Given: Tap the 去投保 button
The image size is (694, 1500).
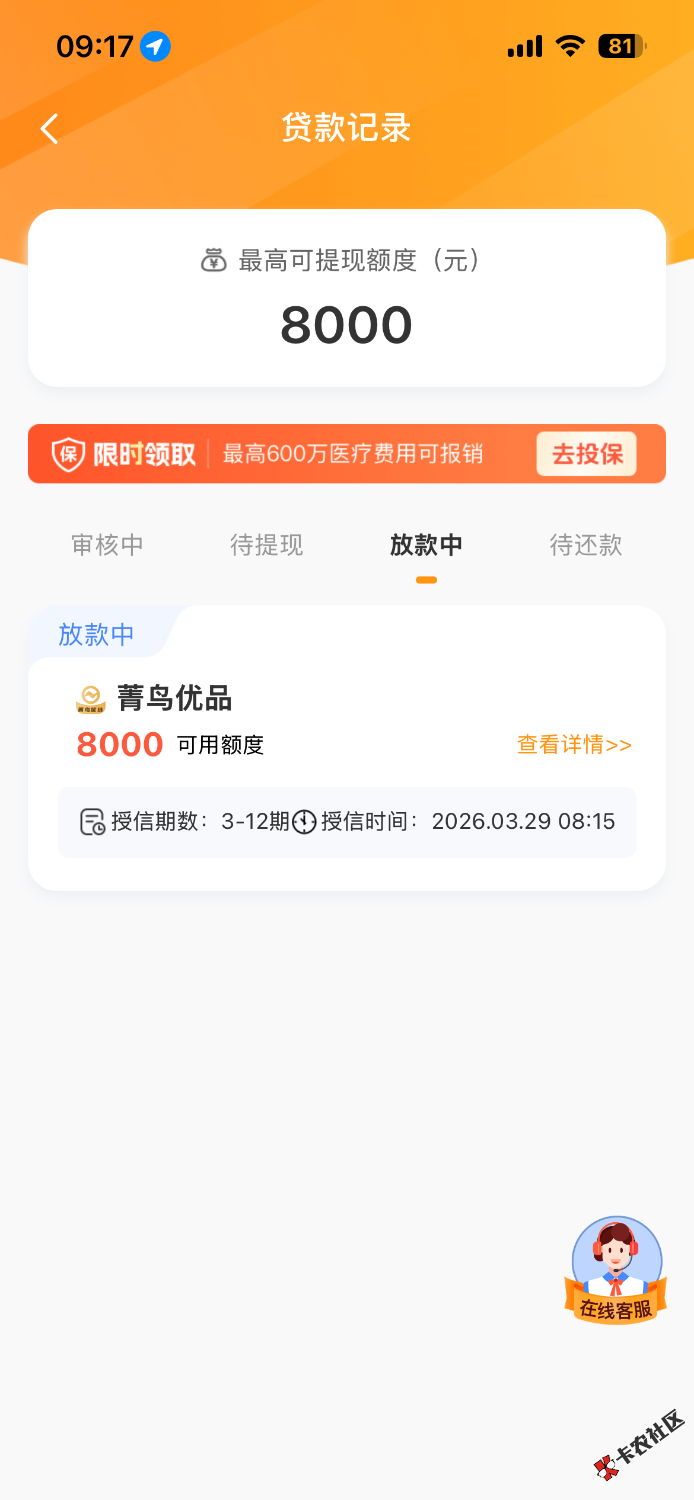Looking at the screenshot, I should [587, 454].
